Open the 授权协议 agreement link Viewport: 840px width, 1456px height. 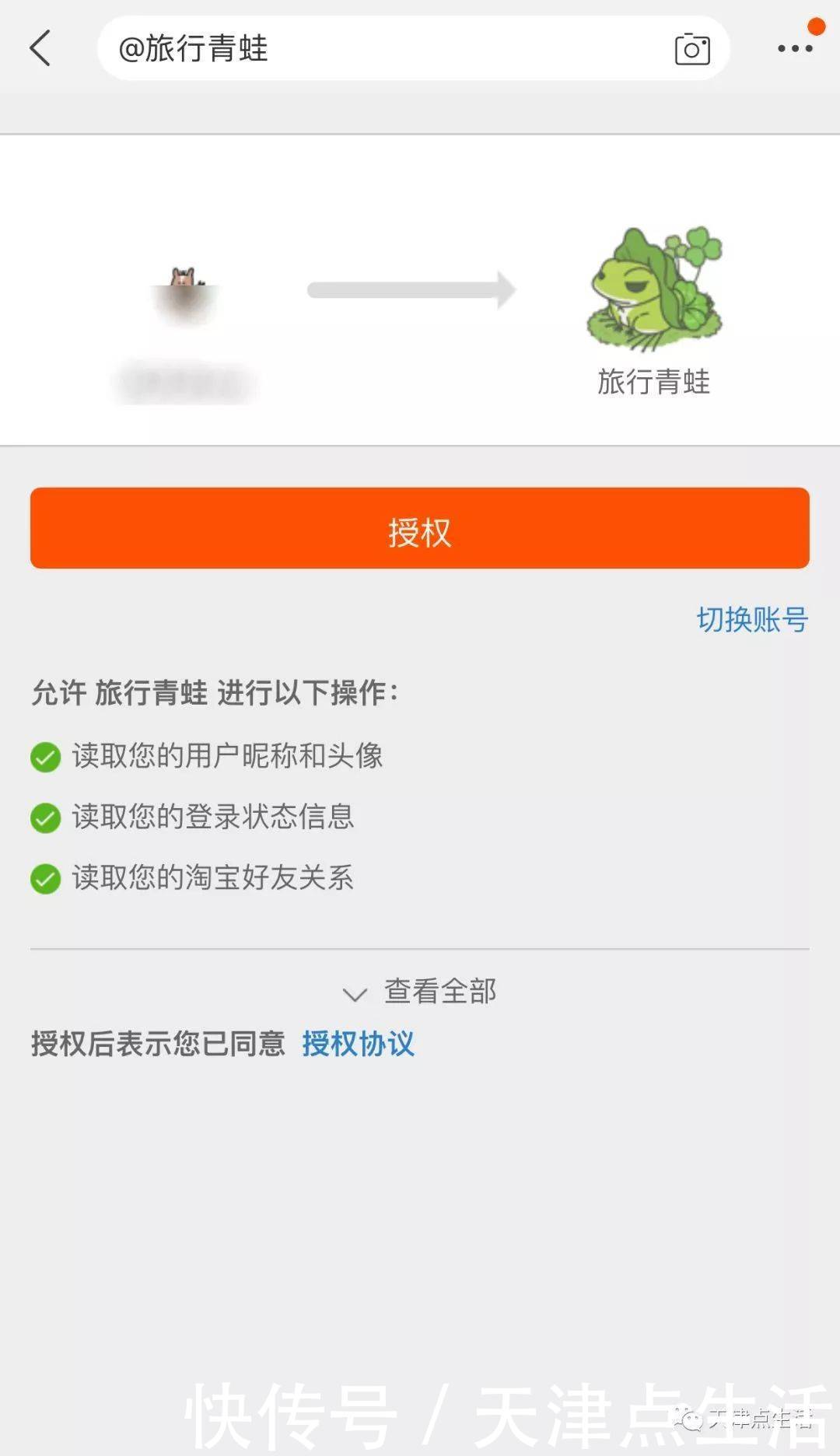pyautogui.click(x=359, y=1044)
